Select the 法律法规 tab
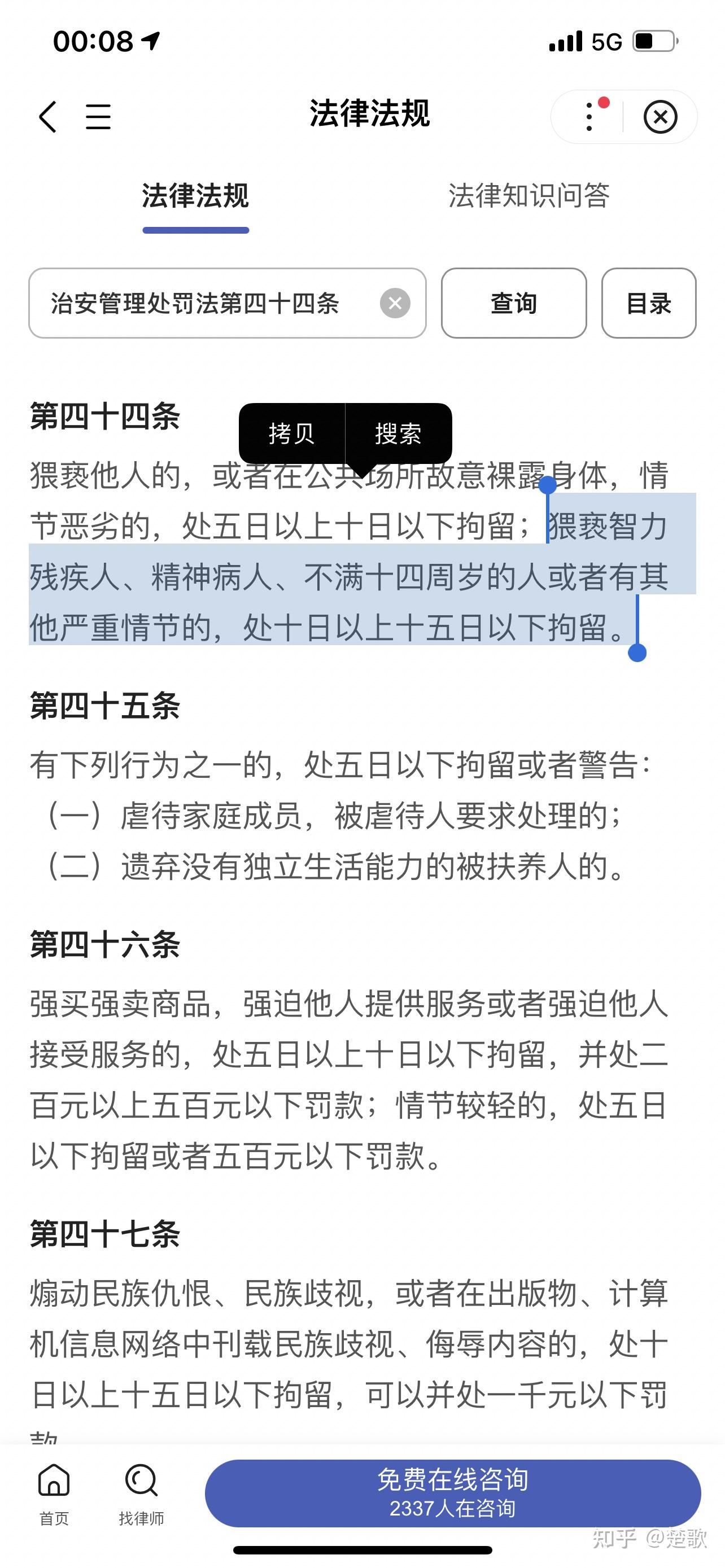The height and width of the screenshot is (1568, 725). click(x=195, y=195)
